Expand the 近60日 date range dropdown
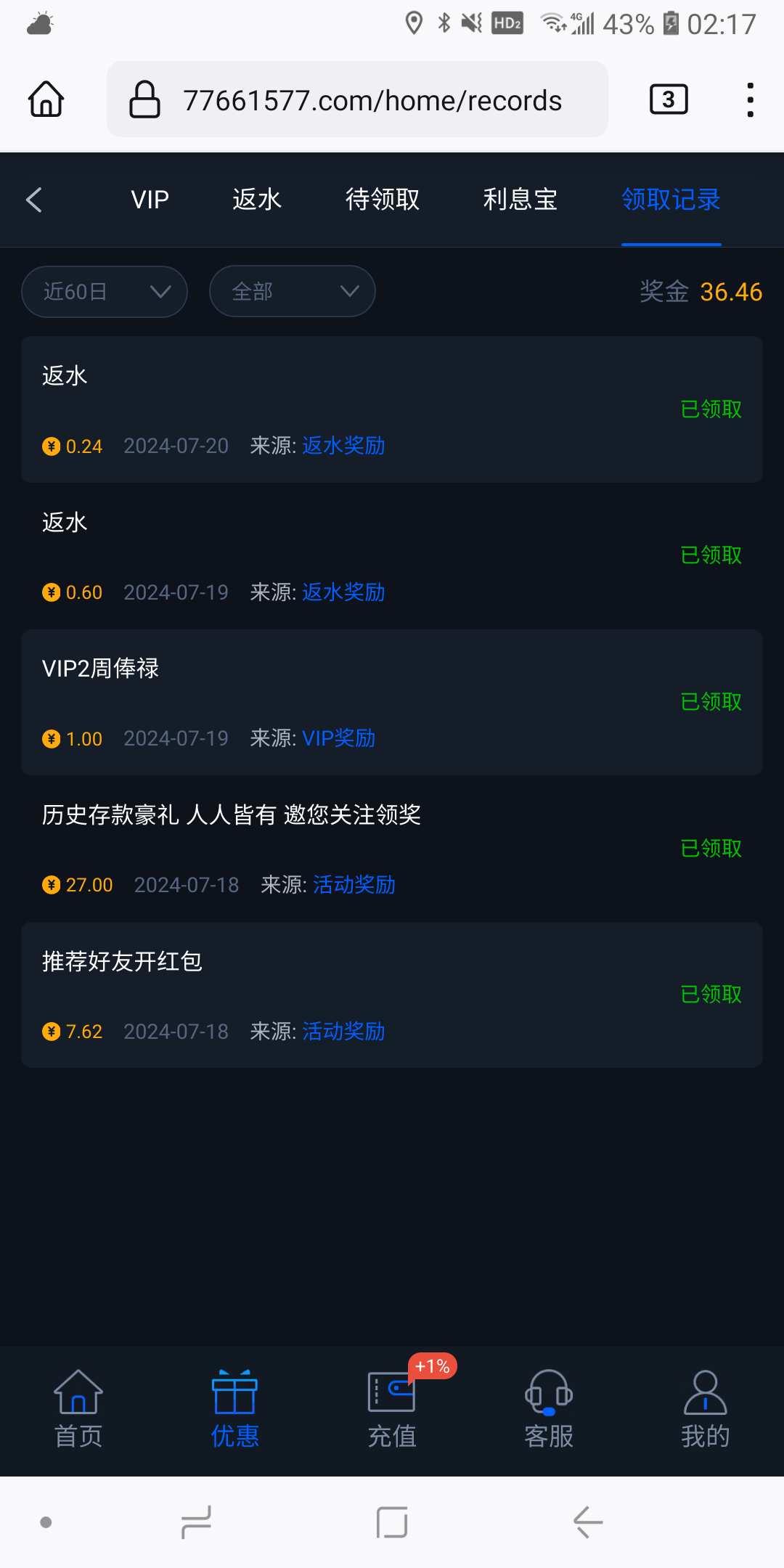Image resolution: width=784 pixels, height=1568 pixels. 105,291
